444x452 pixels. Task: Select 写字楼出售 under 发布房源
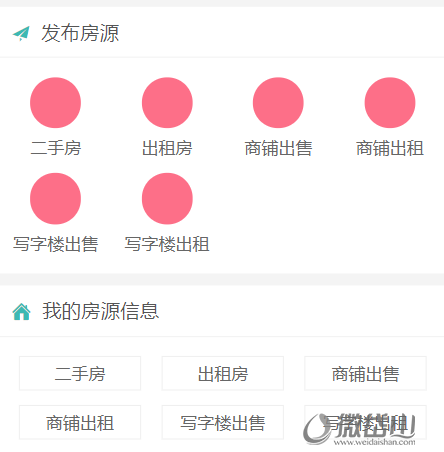pos(55,213)
